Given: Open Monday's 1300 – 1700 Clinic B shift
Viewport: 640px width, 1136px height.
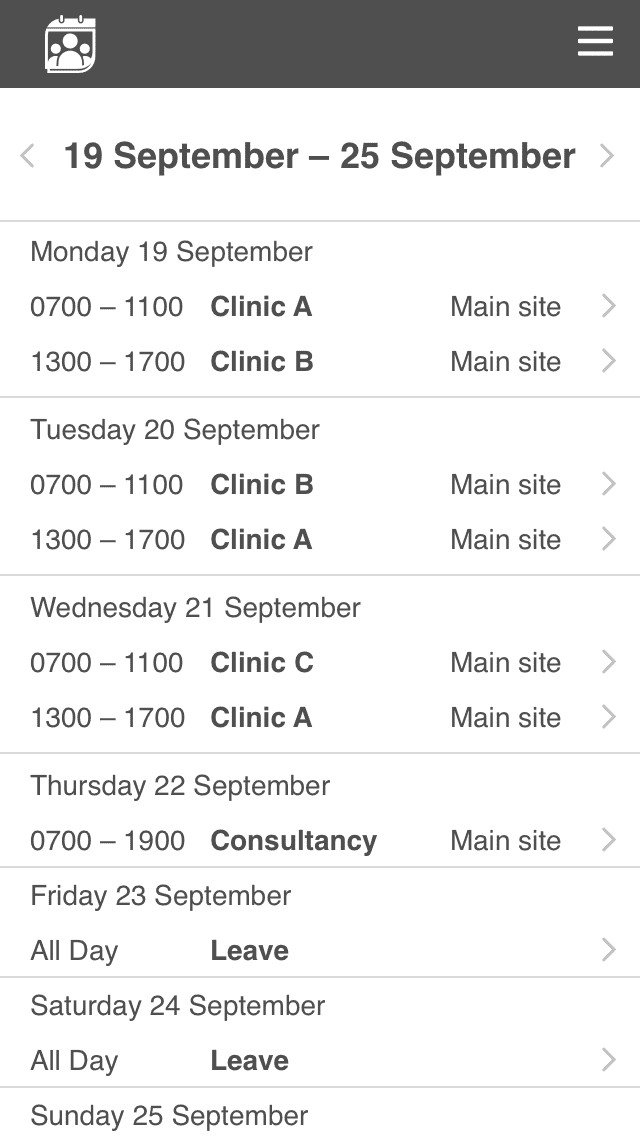Looking at the screenshot, I should (x=320, y=362).
